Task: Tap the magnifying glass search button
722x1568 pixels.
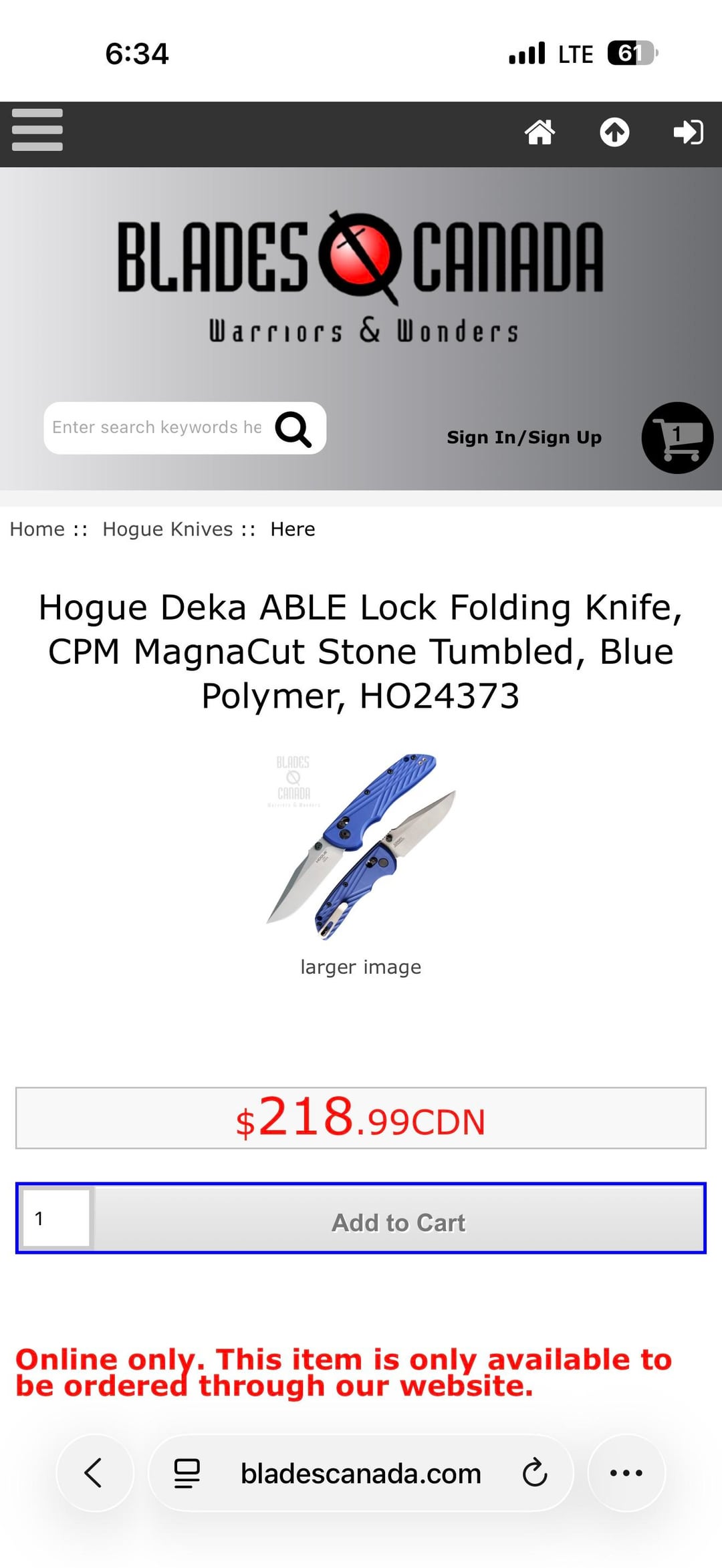Action: coord(293,429)
